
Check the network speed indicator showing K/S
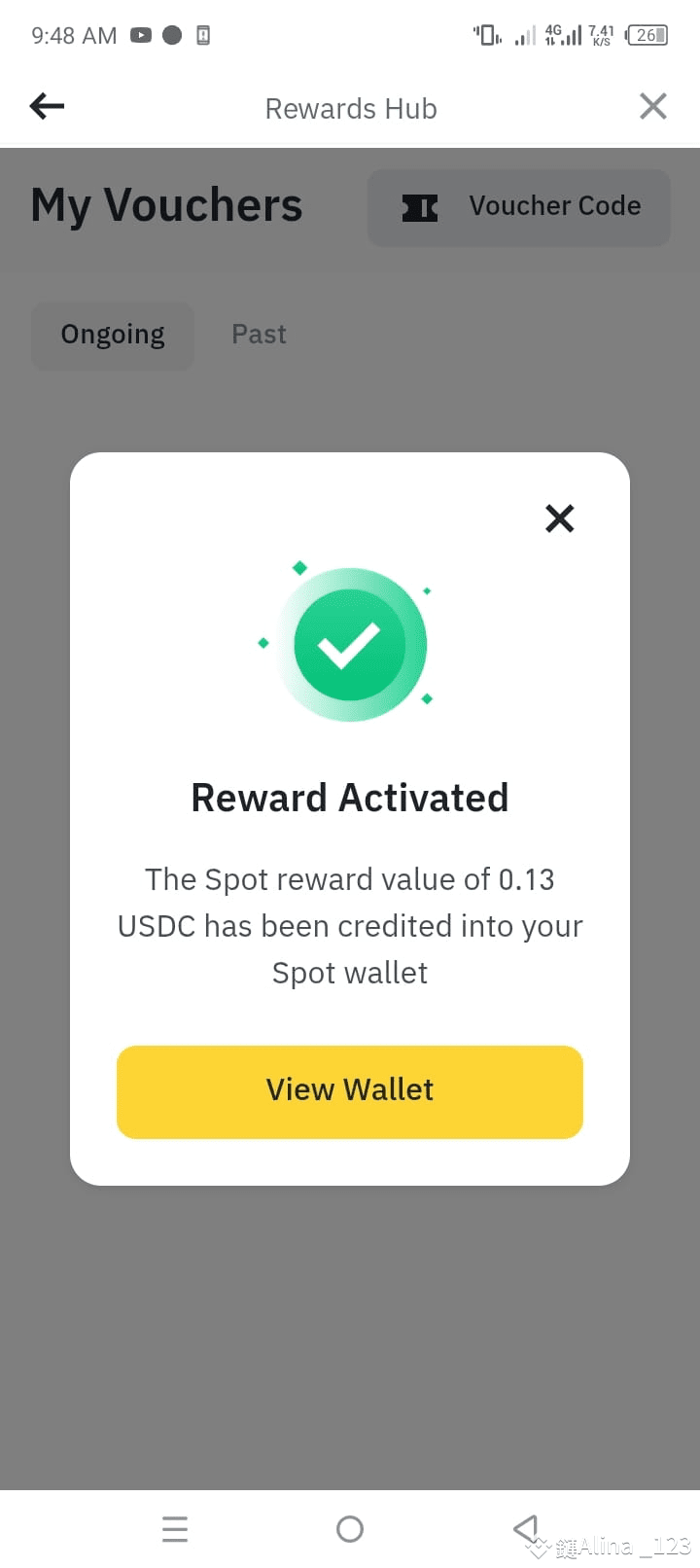[601, 37]
